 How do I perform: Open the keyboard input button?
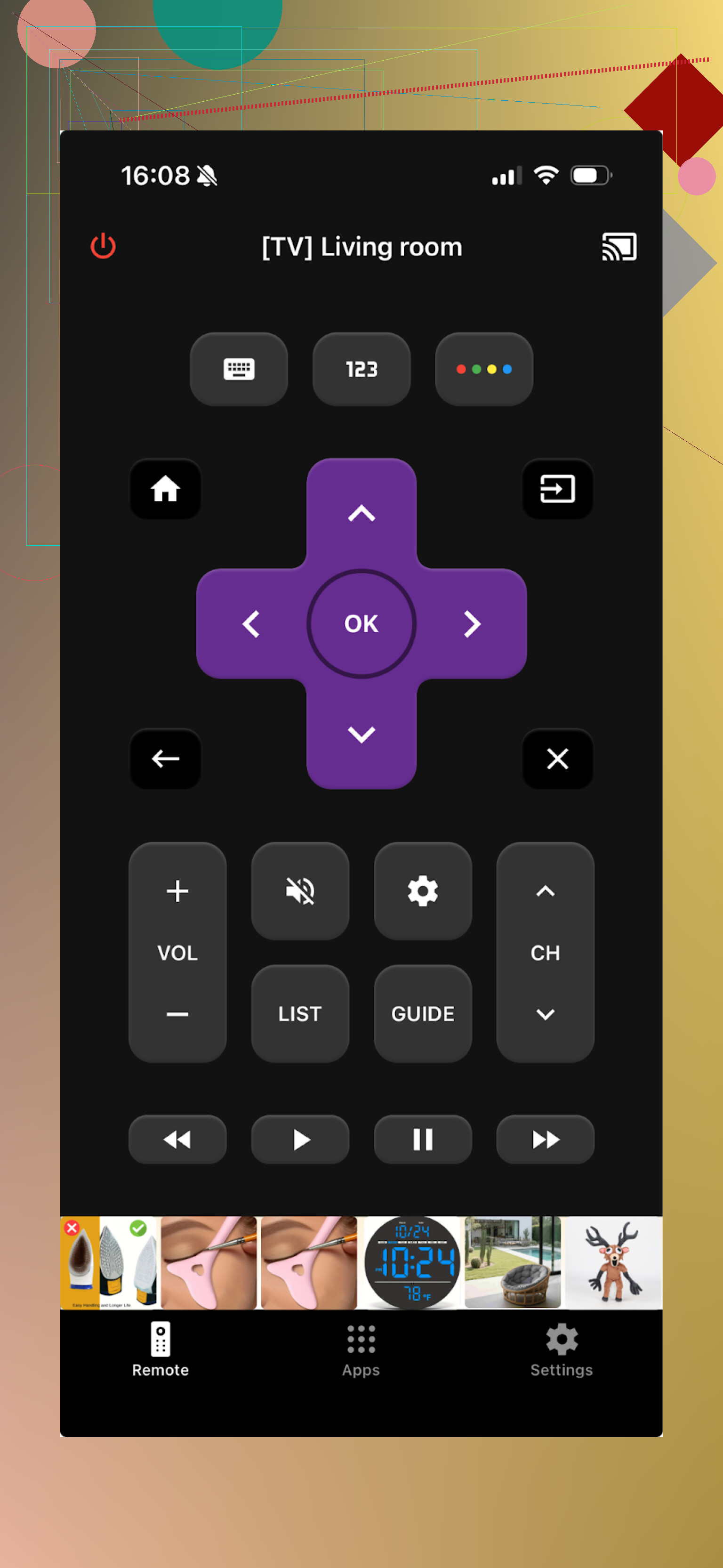point(239,369)
